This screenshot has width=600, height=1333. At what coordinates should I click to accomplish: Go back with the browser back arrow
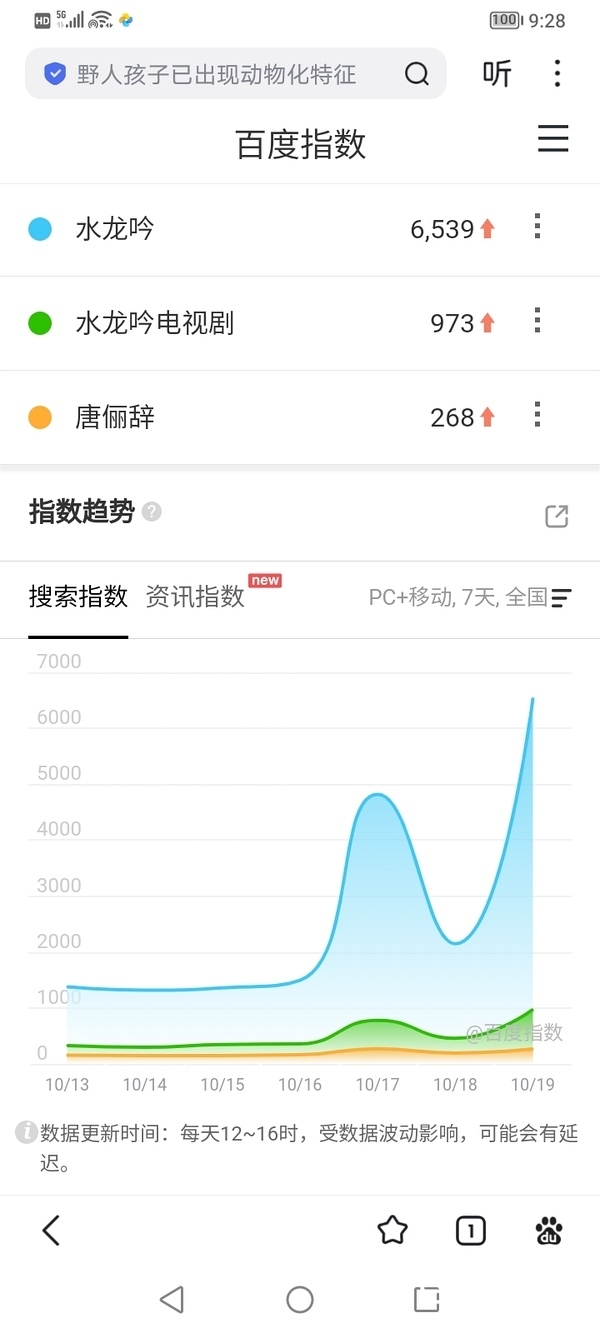52,1230
